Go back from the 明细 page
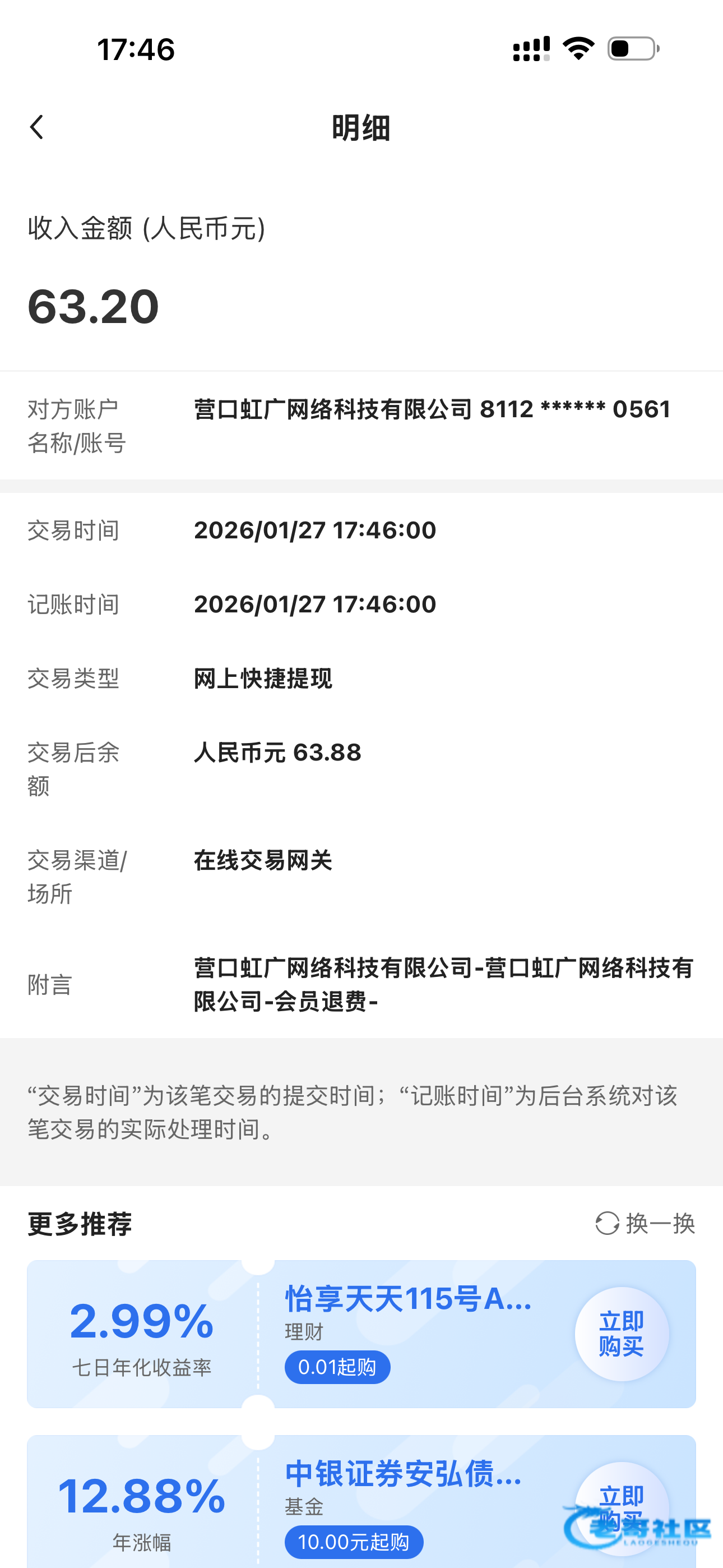Image resolution: width=723 pixels, height=1568 pixels. coord(36,127)
